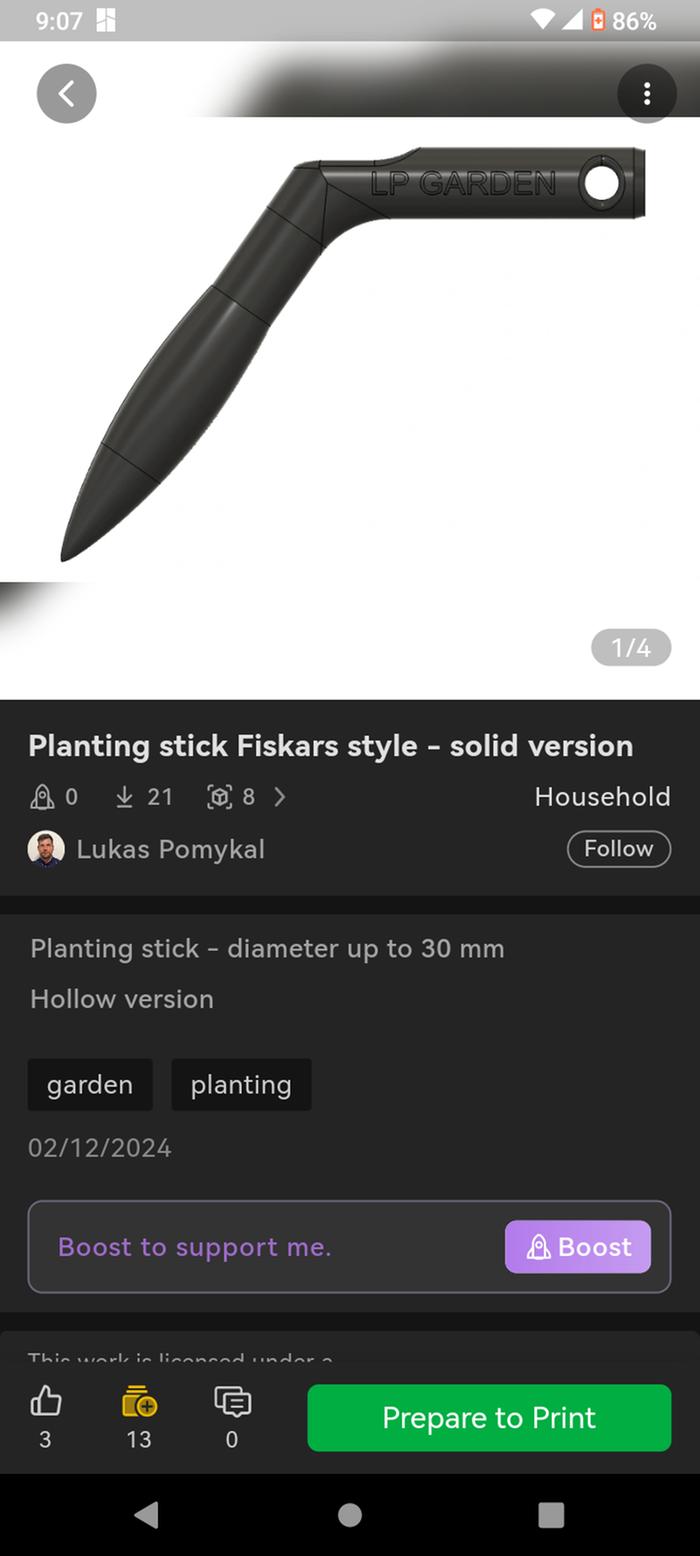The height and width of the screenshot is (1556, 700).
Task: Go back using the top arrow
Action: [66, 94]
